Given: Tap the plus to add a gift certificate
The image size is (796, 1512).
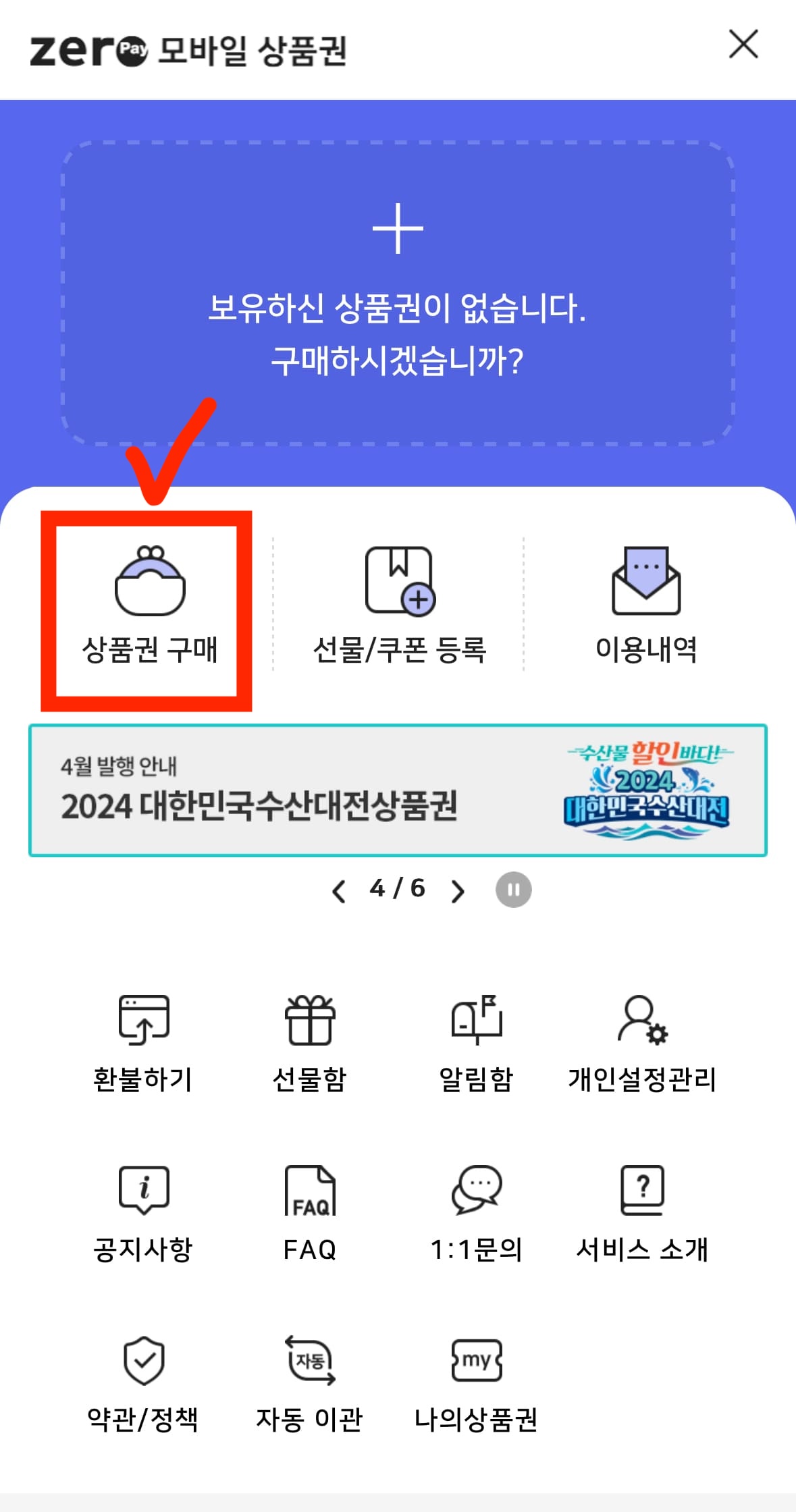Looking at the screenshot, I should click(398, 228).
